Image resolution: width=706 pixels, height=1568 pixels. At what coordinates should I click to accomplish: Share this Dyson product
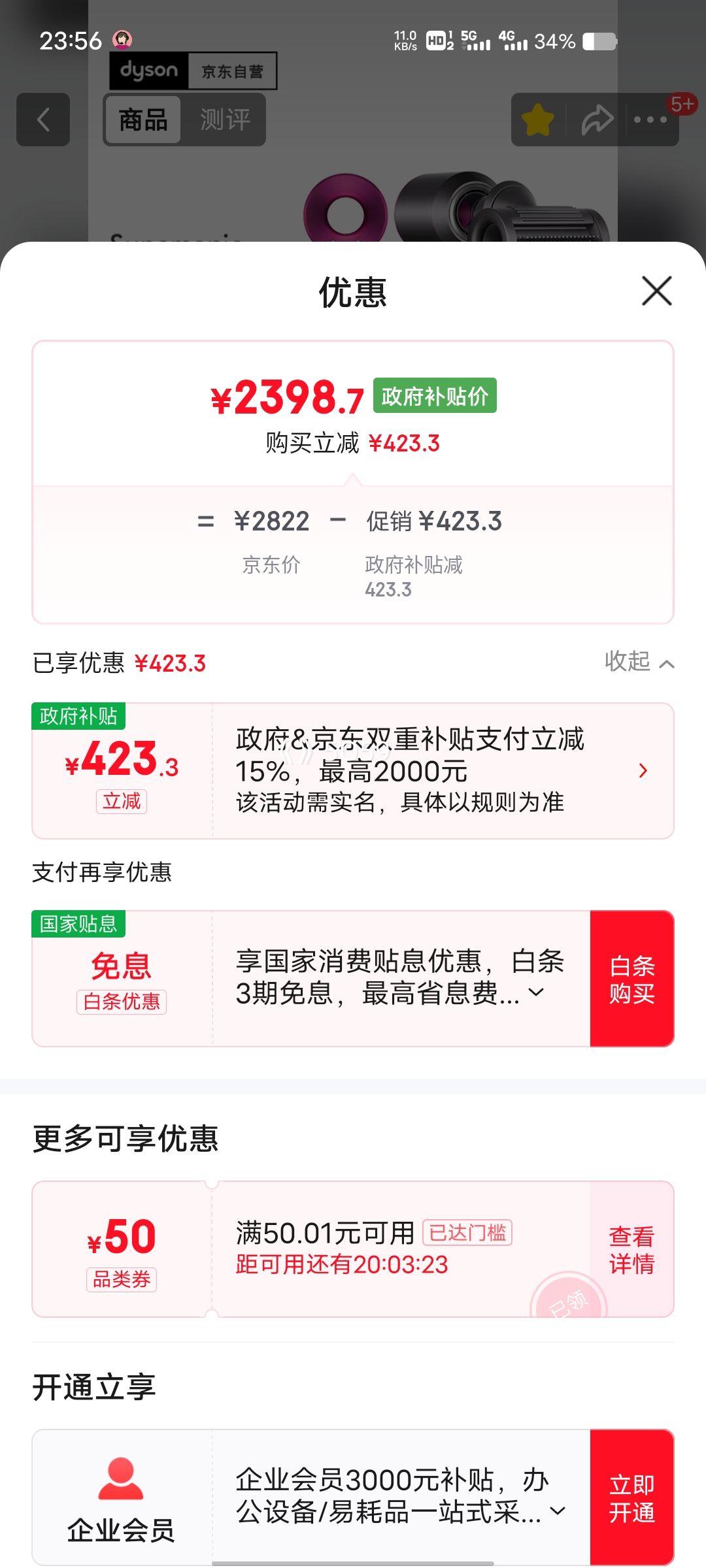(x=597, y=120)
